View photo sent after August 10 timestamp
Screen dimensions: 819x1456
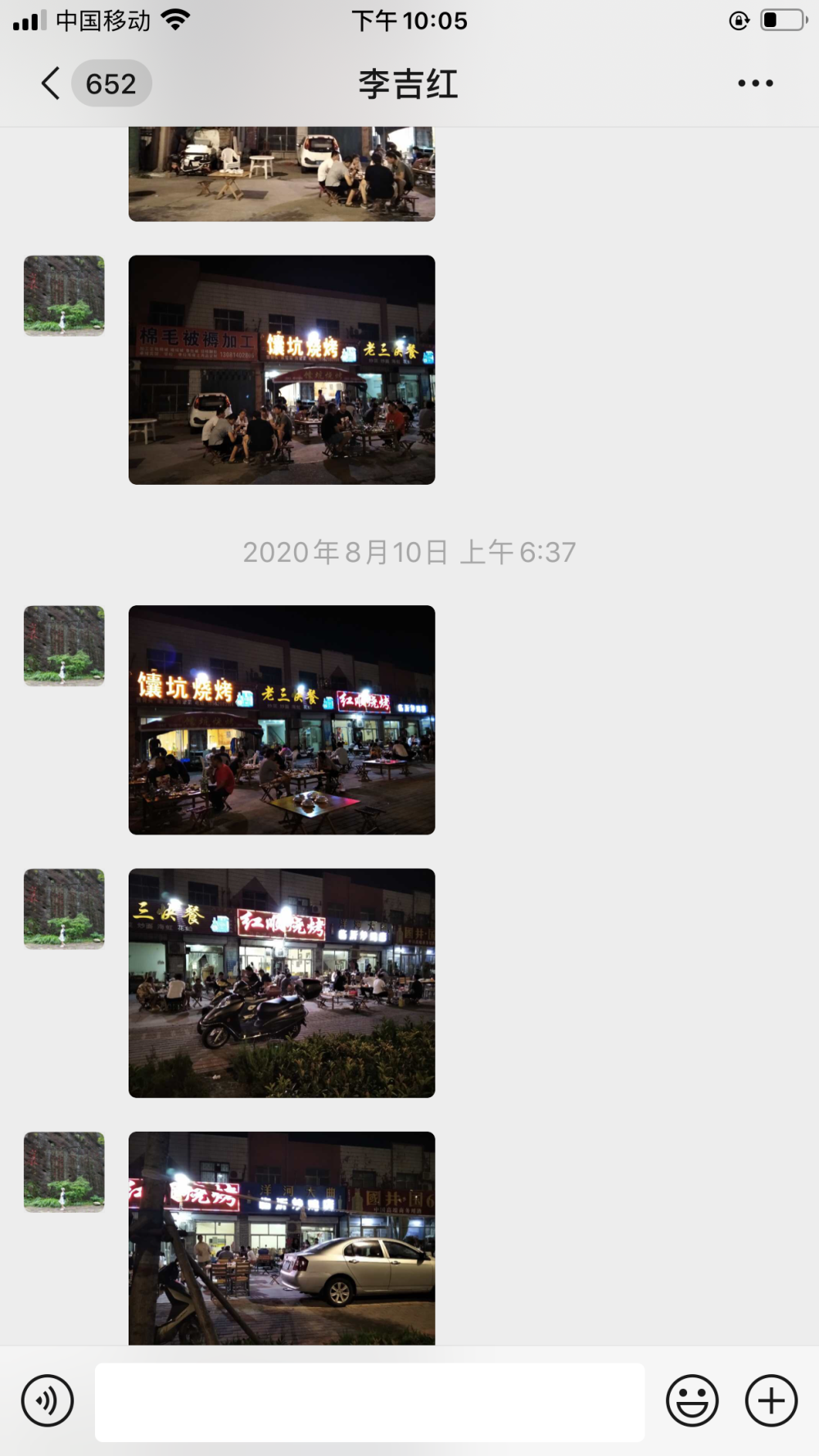pos(282,720)
